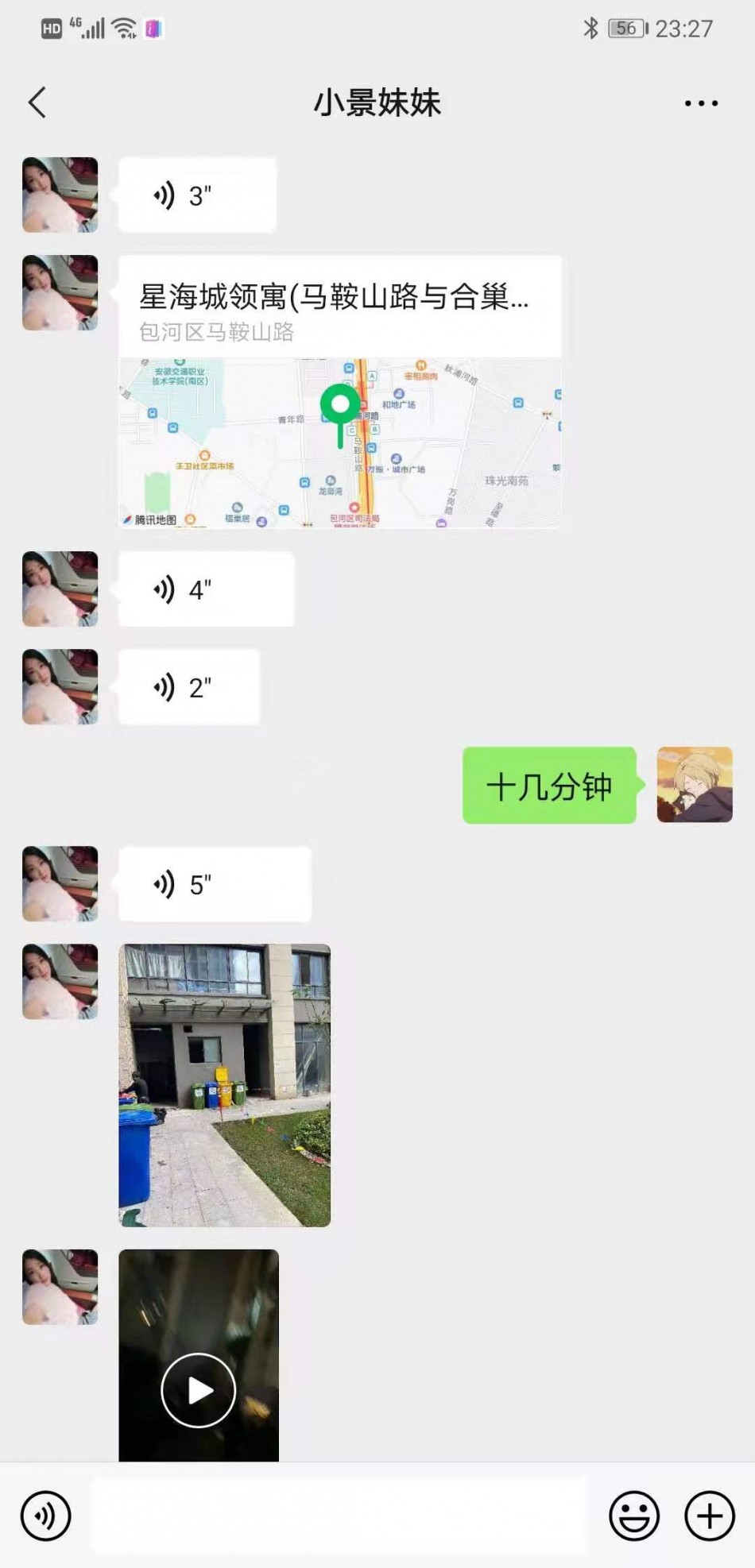Image resolution: width=755 pixels, height=1568 pixels.
Task: Go back from the 小景妹妹 chat
Action: (37, 102)
